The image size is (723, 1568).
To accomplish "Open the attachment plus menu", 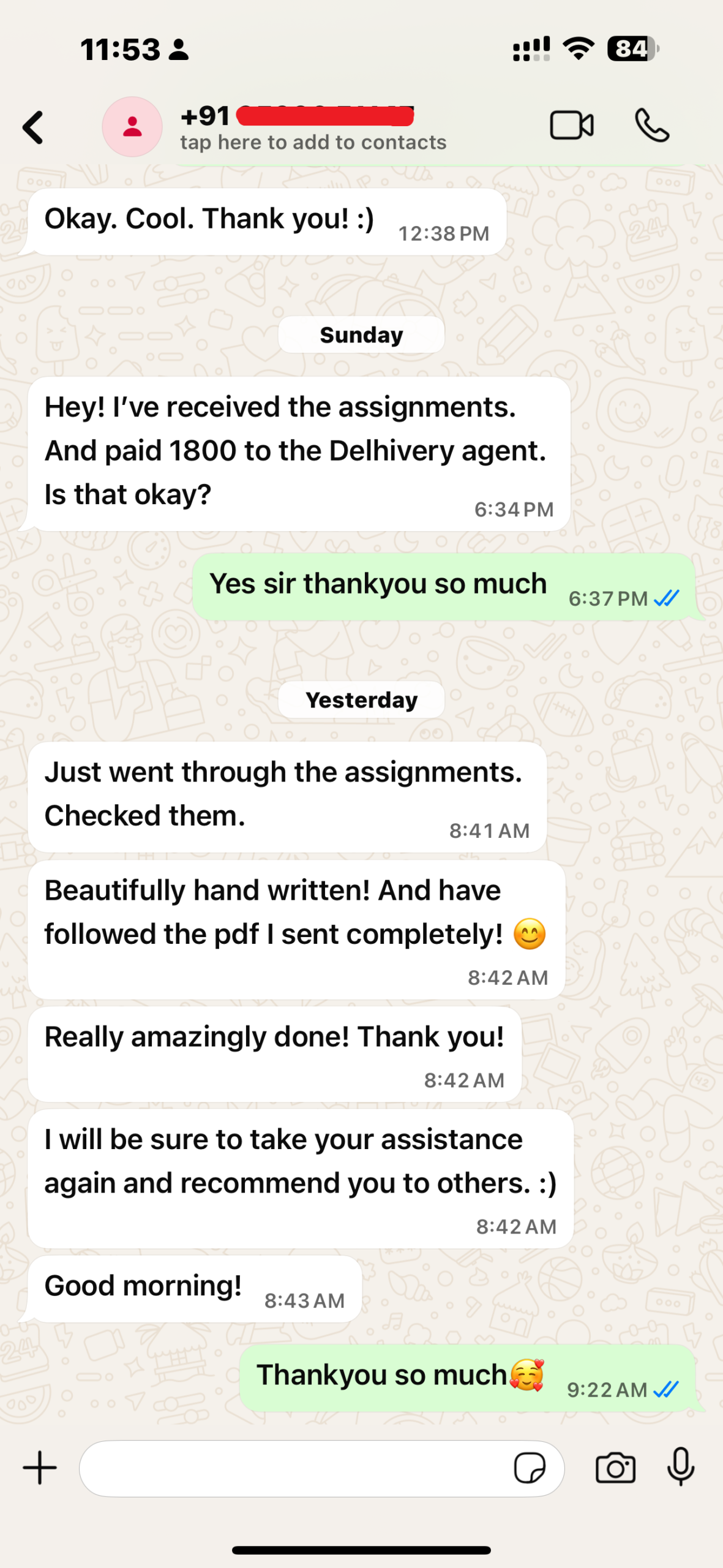I will [40, 1468].
